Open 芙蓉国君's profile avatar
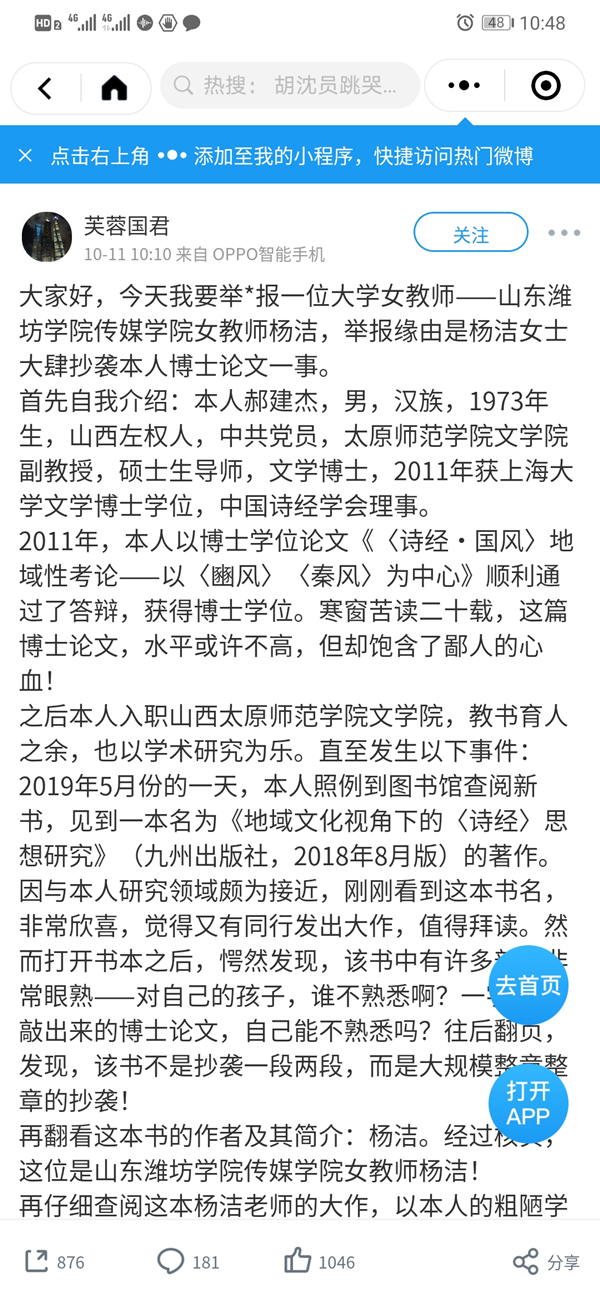 tap(46, 236)
